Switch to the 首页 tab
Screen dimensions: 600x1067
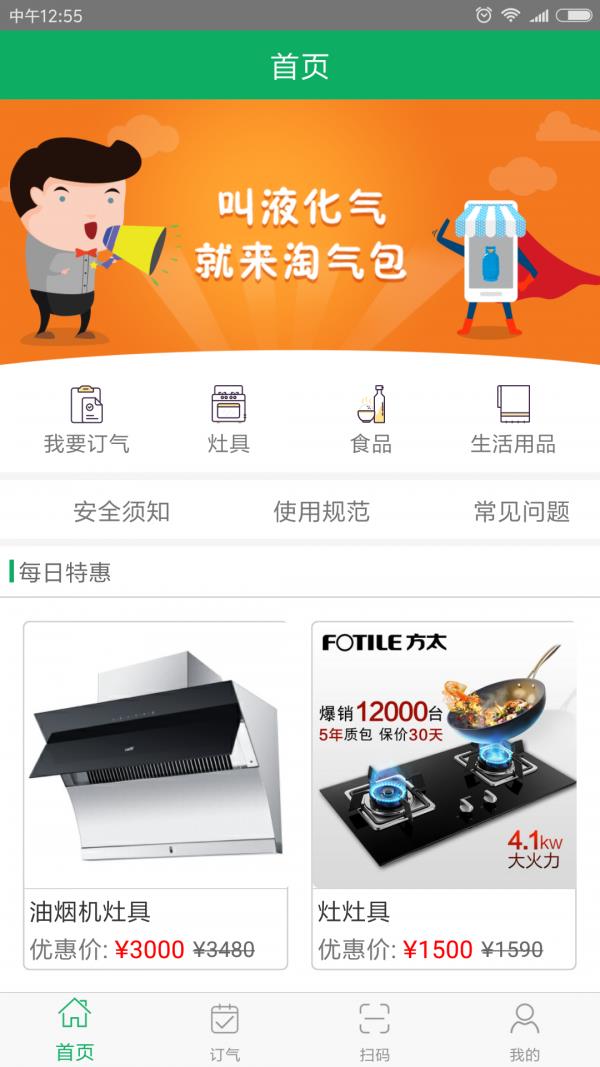75,1030
